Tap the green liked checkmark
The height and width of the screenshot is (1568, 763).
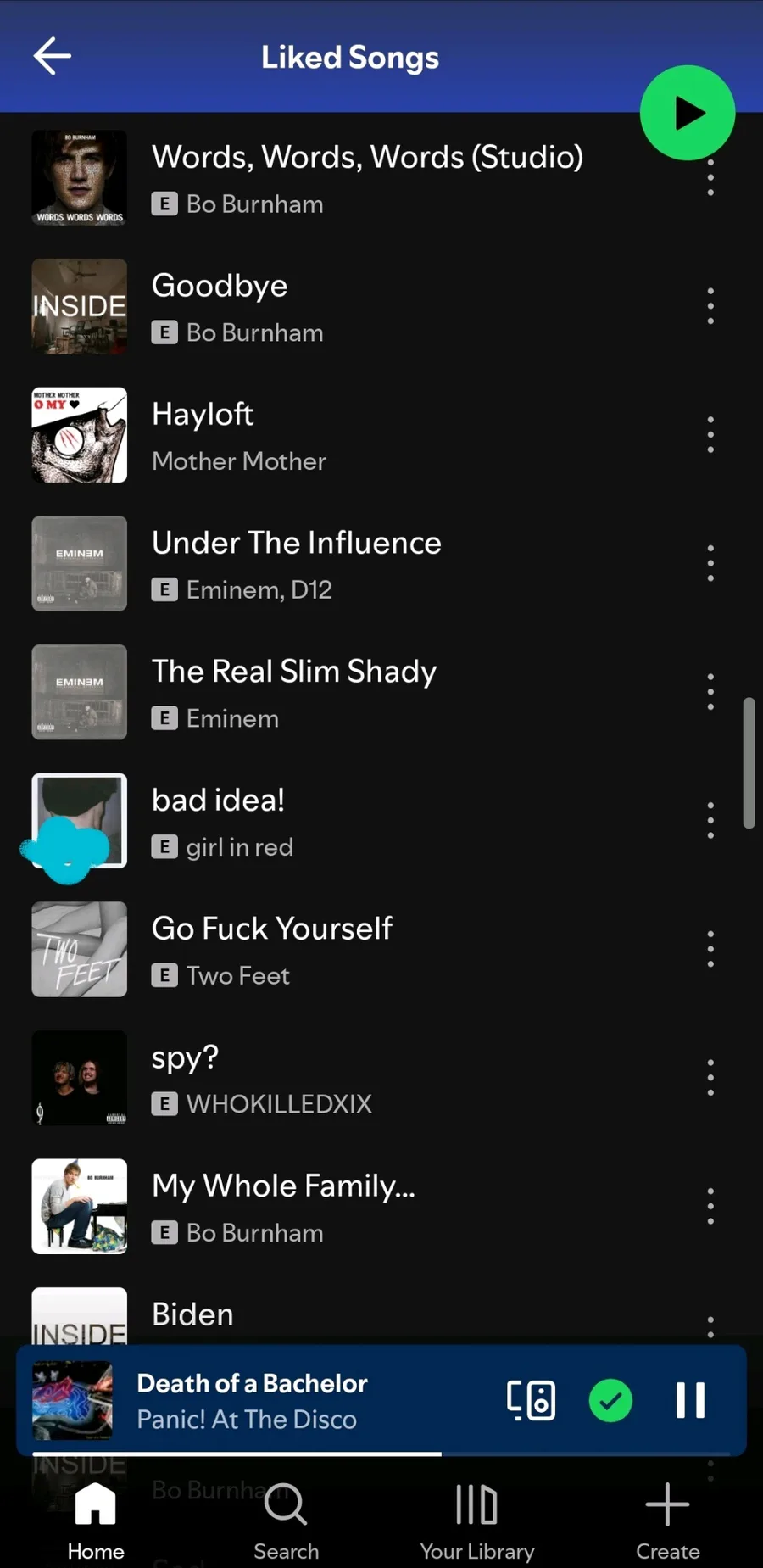coord(610,1400)
